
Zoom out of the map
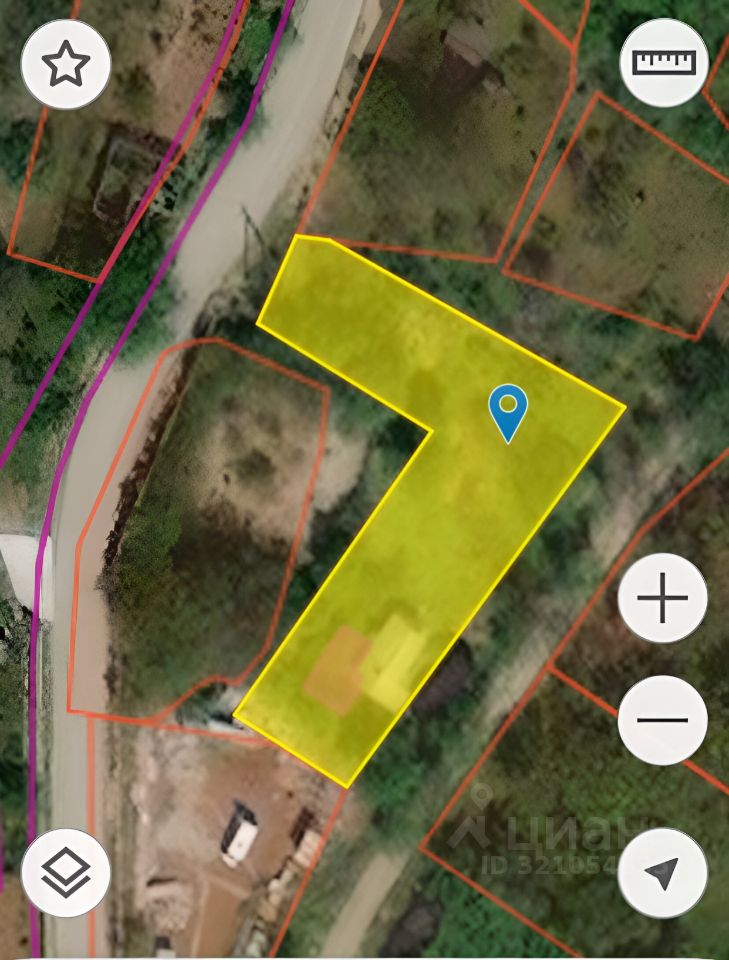pyautogui.click(x=662, y=719)
